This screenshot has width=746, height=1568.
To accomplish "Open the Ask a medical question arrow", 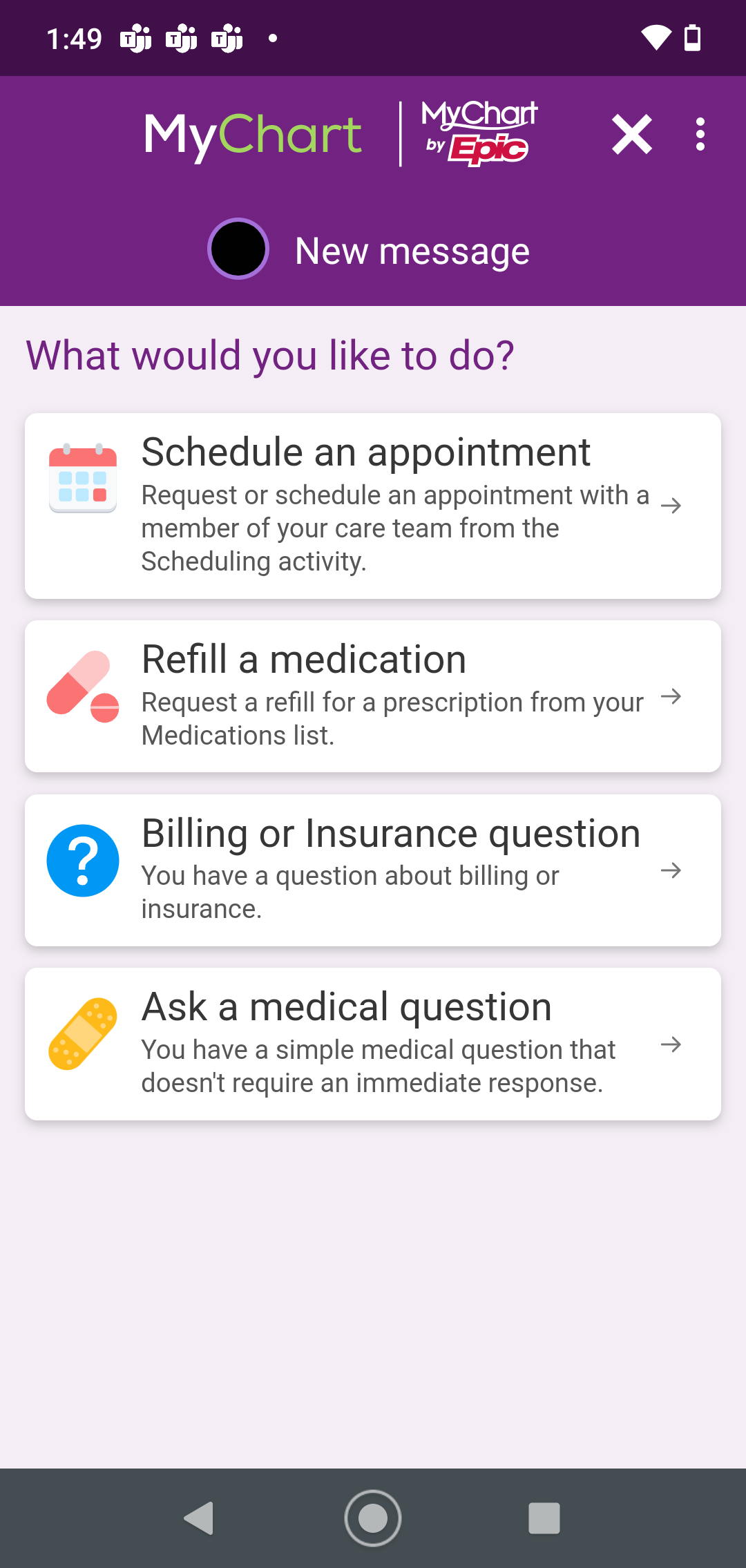I will pos(672,1045).
